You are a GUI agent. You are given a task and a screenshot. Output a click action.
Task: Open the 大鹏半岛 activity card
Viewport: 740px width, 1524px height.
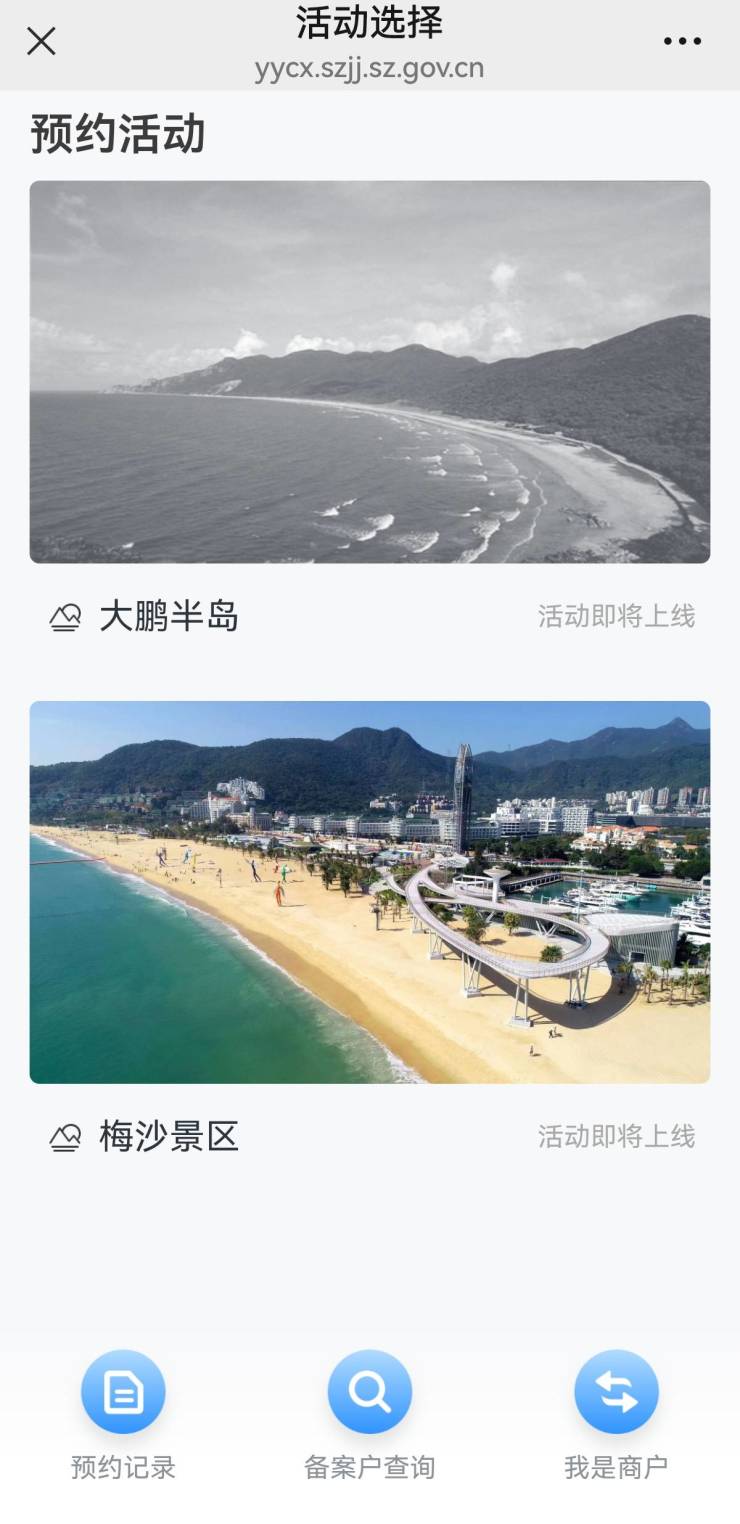369,372
